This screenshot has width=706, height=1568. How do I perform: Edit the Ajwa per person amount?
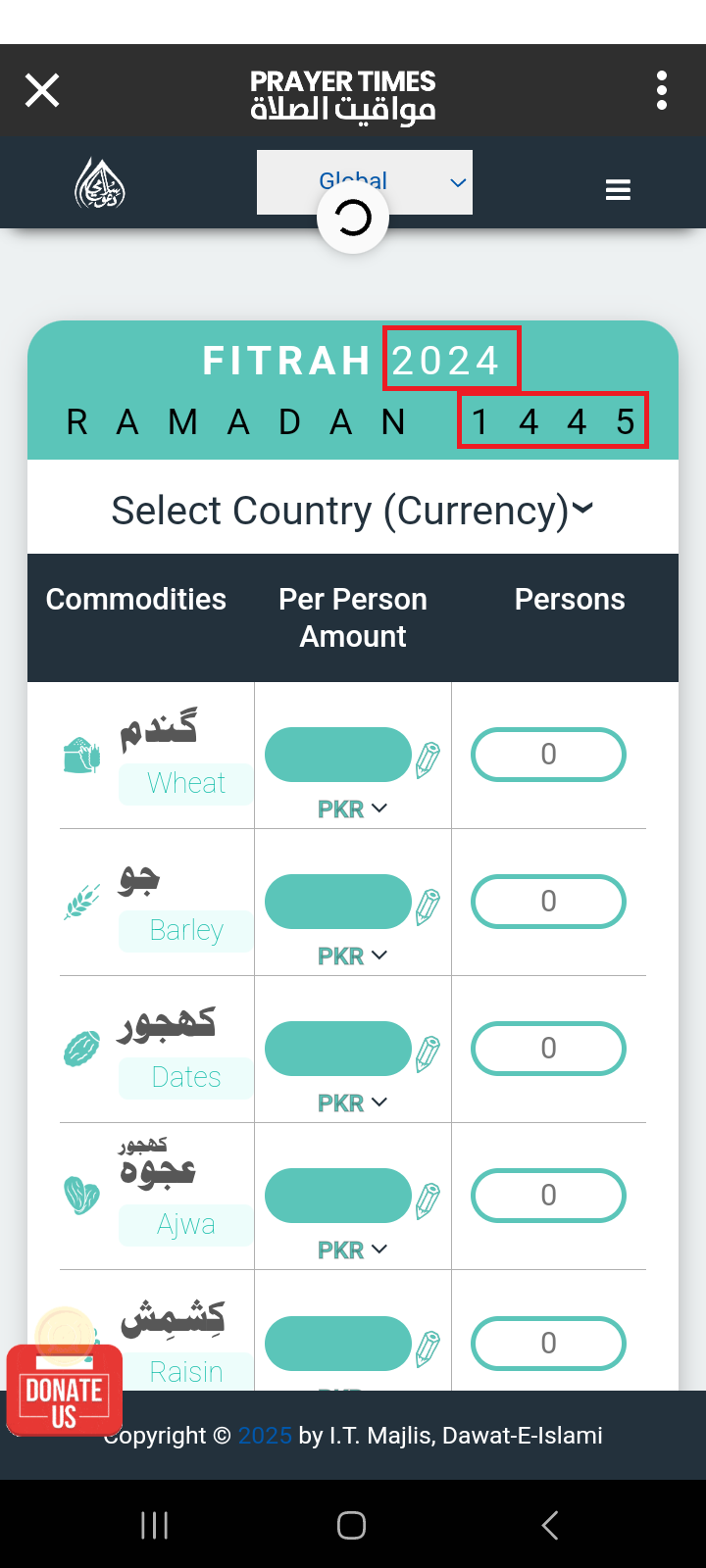pyautogui.click(x=428, y=1200)
